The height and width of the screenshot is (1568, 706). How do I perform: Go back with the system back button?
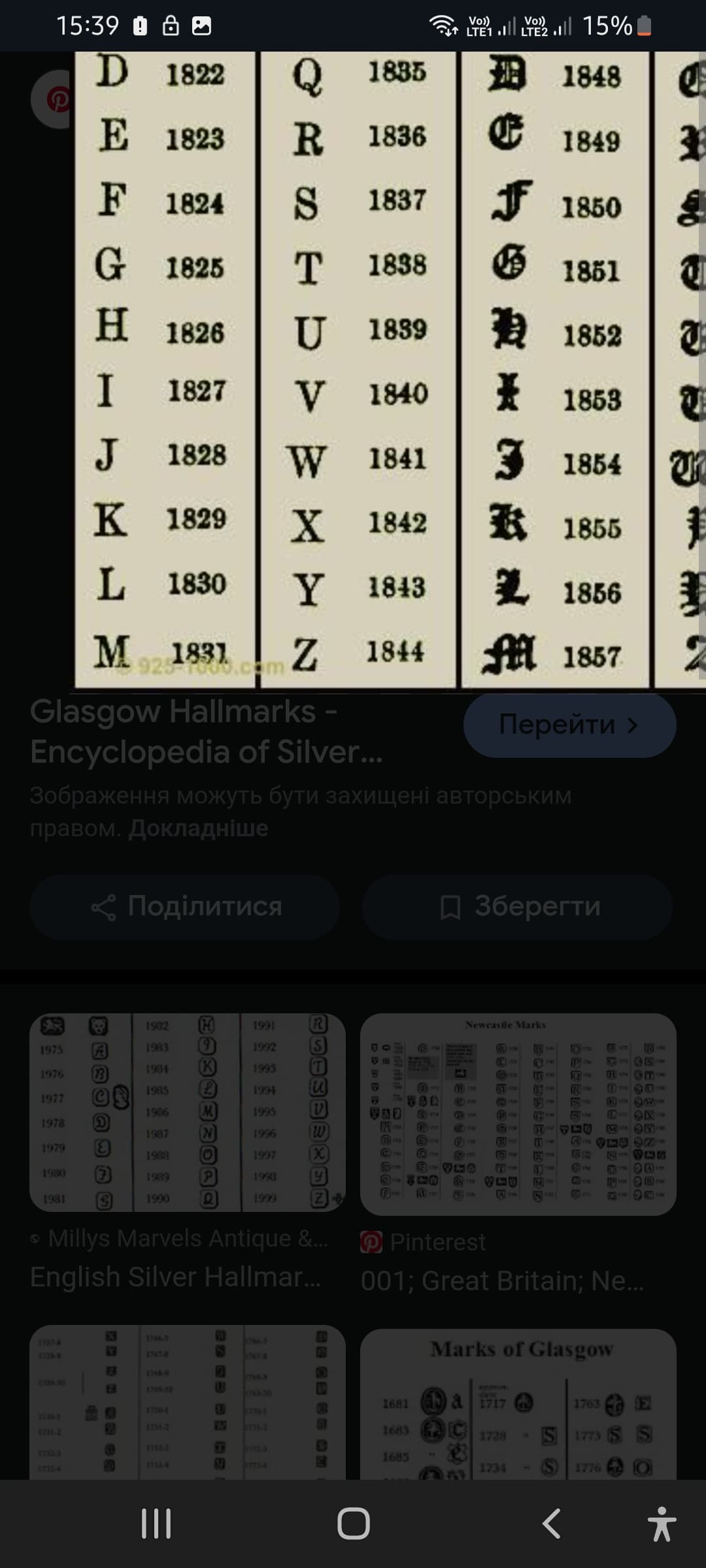pyautogui.click(x=551, y=1524)
